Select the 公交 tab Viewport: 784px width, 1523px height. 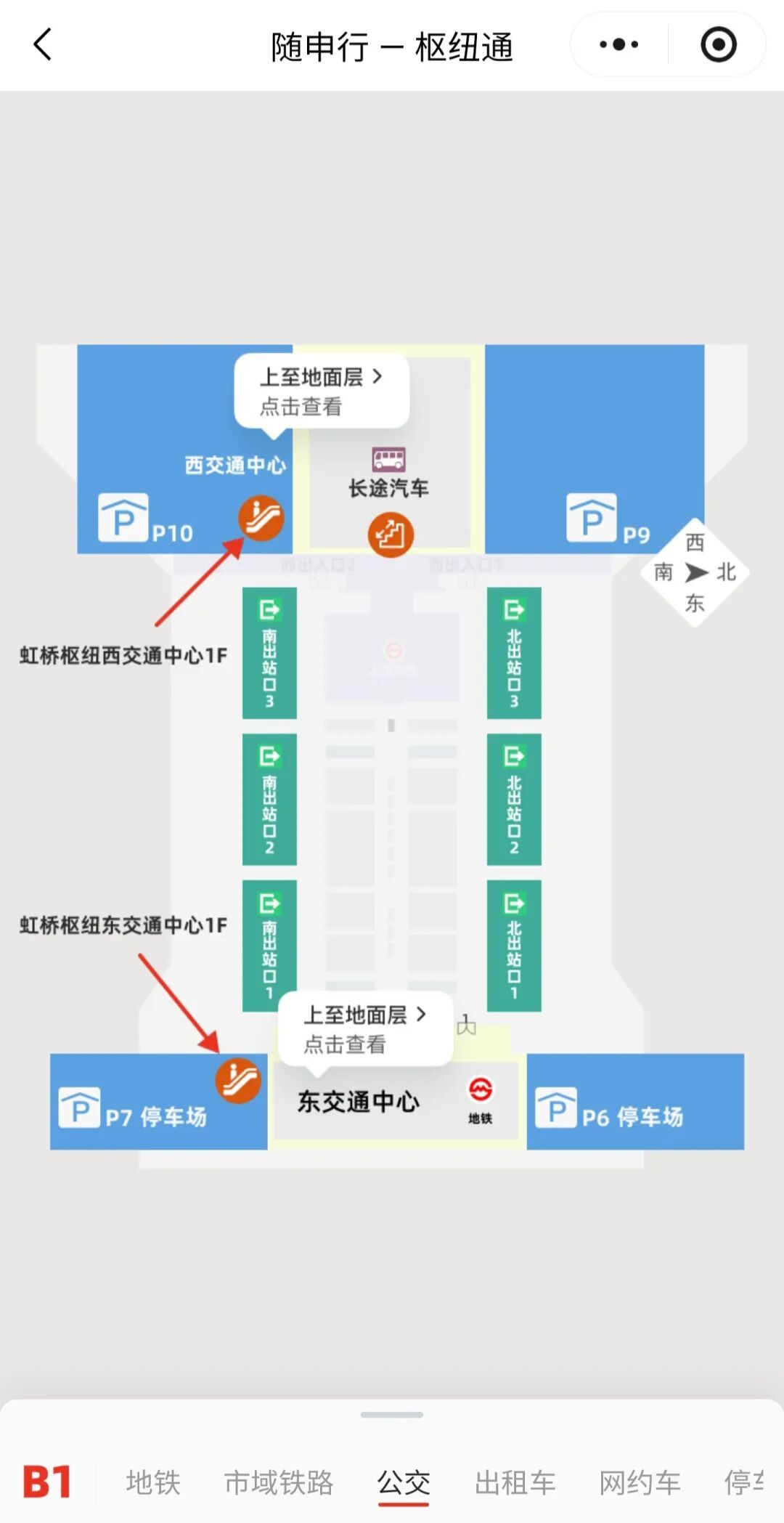404,1482
